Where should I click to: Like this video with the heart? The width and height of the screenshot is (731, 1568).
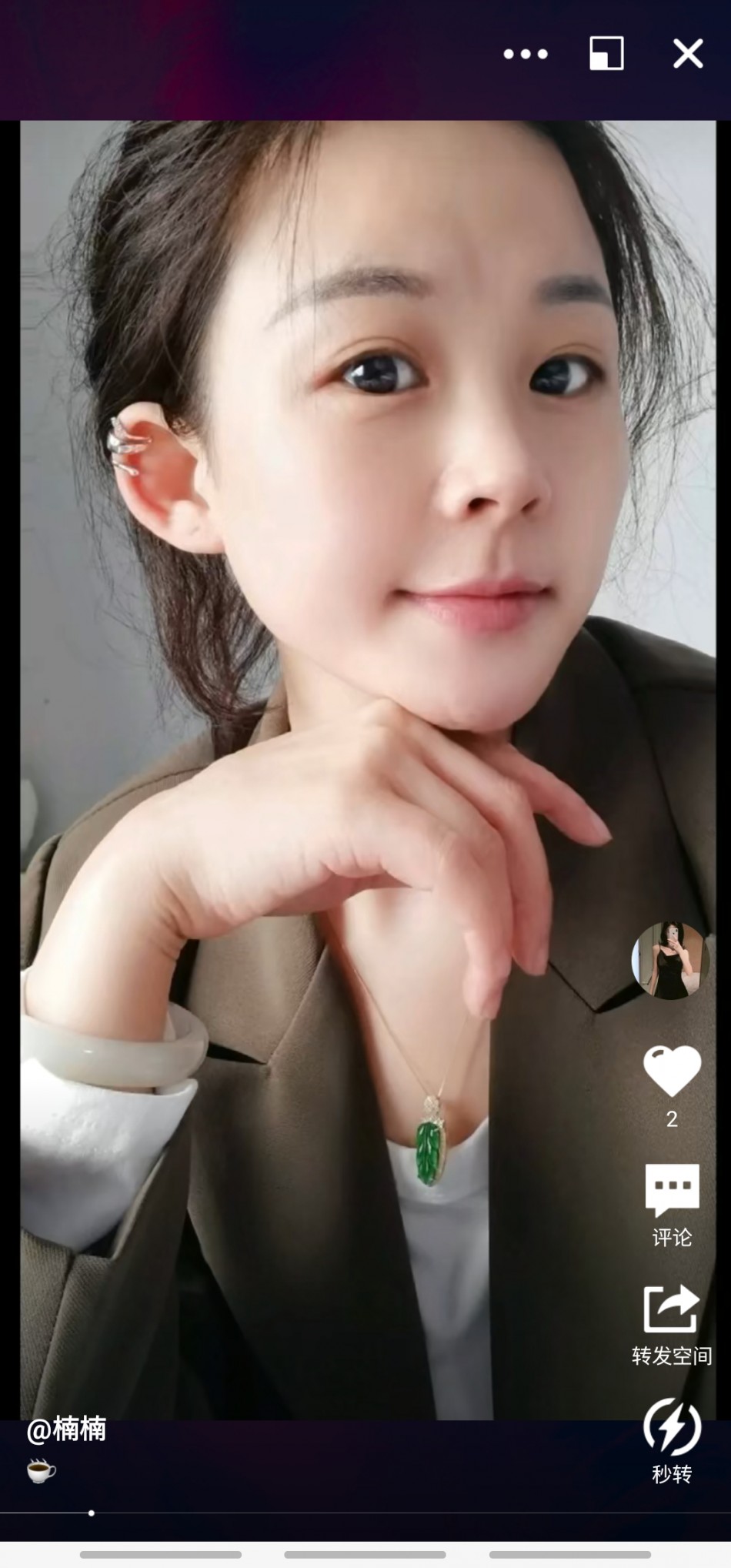672,1071
